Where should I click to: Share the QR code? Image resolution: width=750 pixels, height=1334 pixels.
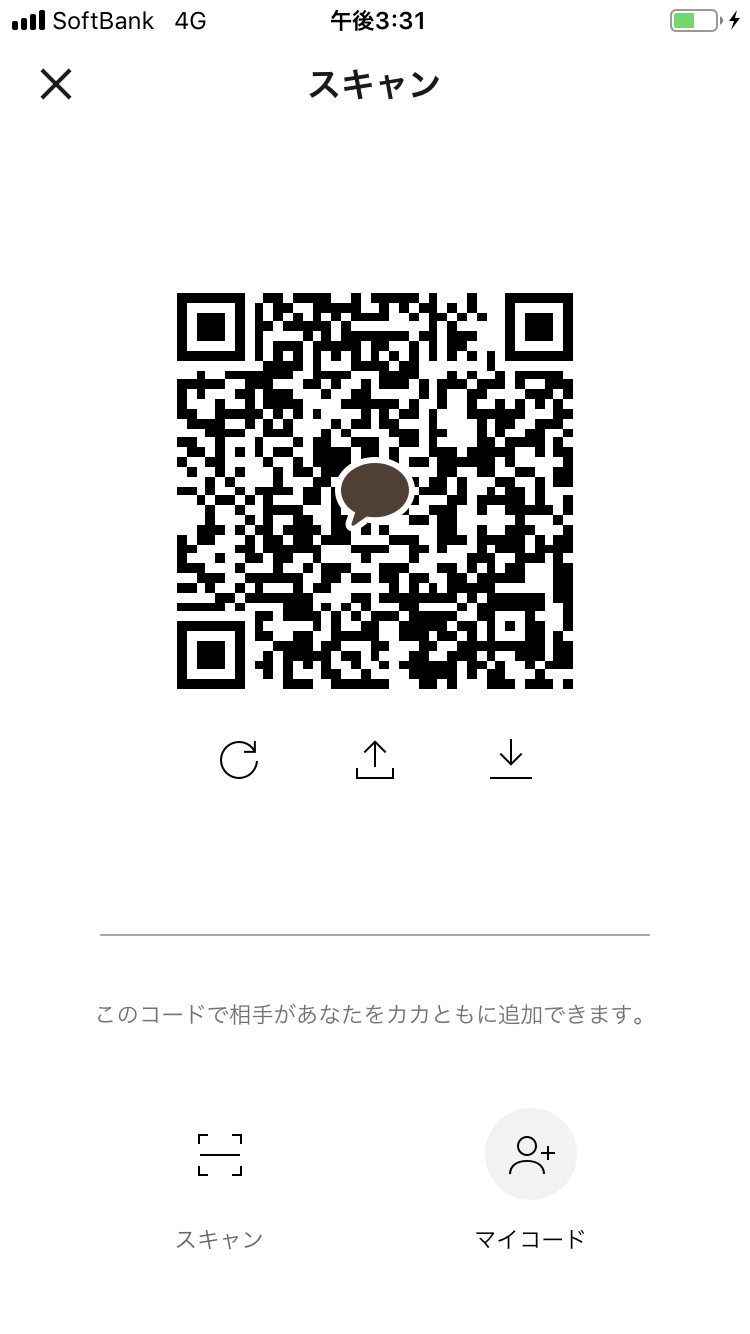point(375,760)
